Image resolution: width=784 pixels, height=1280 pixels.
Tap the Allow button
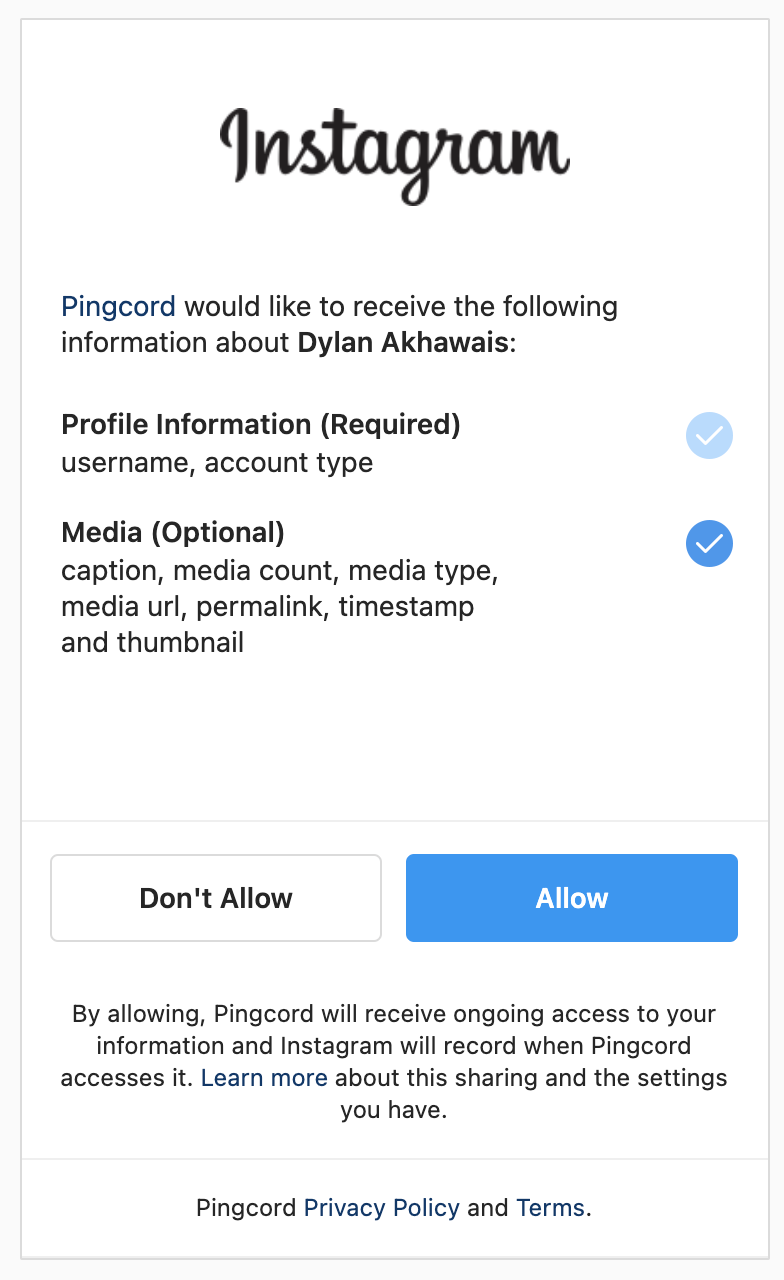[x=572, y=898]
